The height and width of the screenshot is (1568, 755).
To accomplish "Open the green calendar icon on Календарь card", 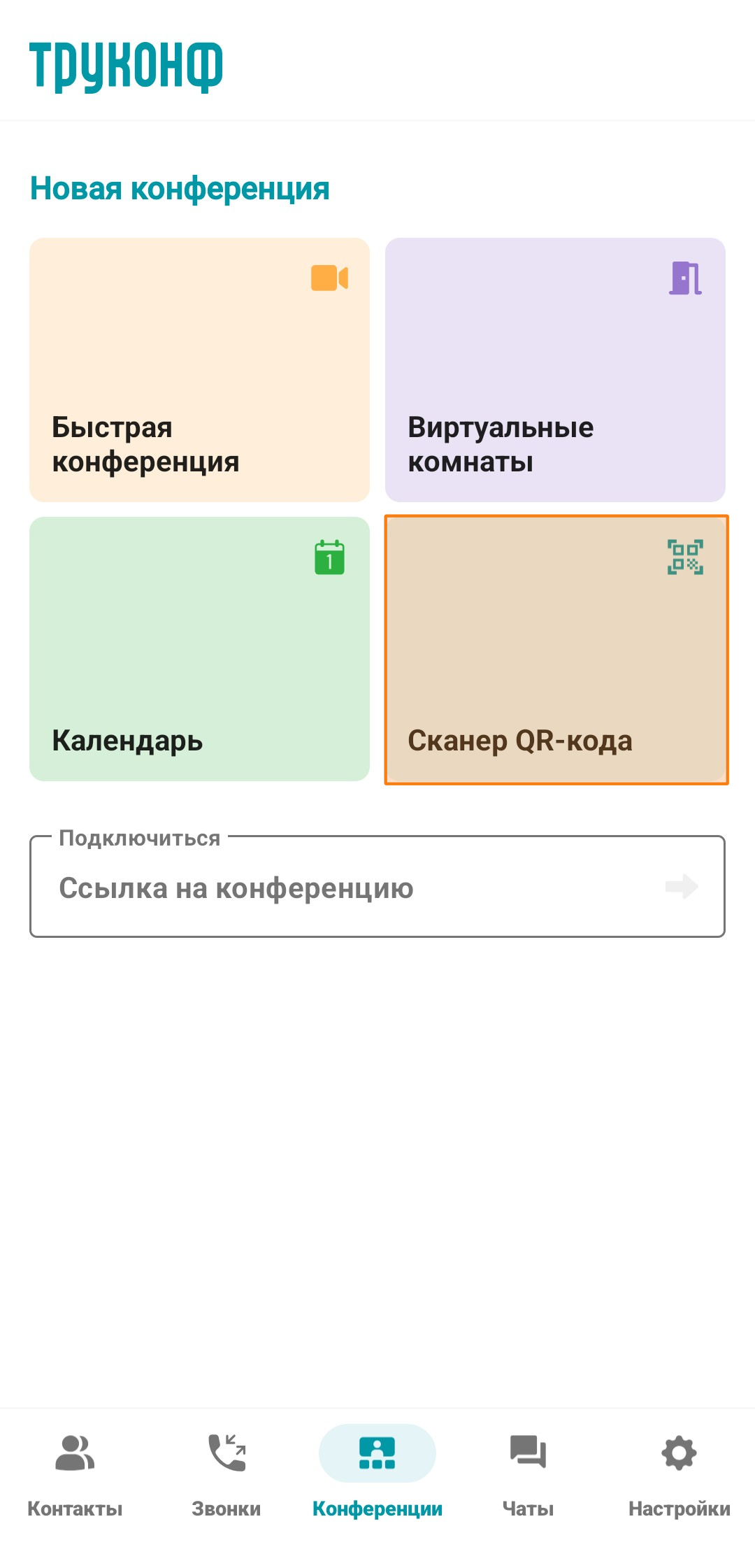I will point(329,557).
